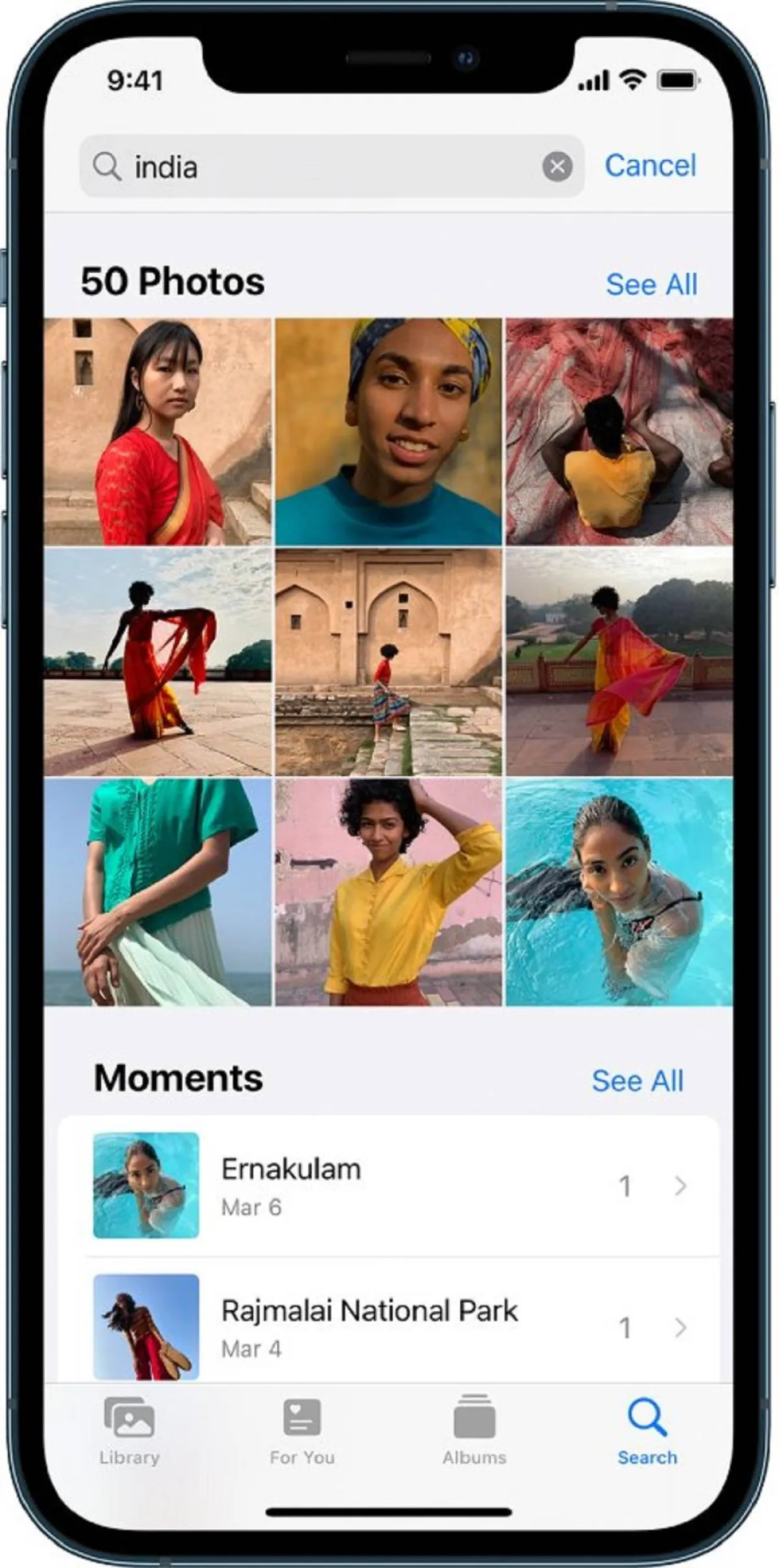See all Moments
Viewport: 779px width, 1568px height.
[637, 1081]
